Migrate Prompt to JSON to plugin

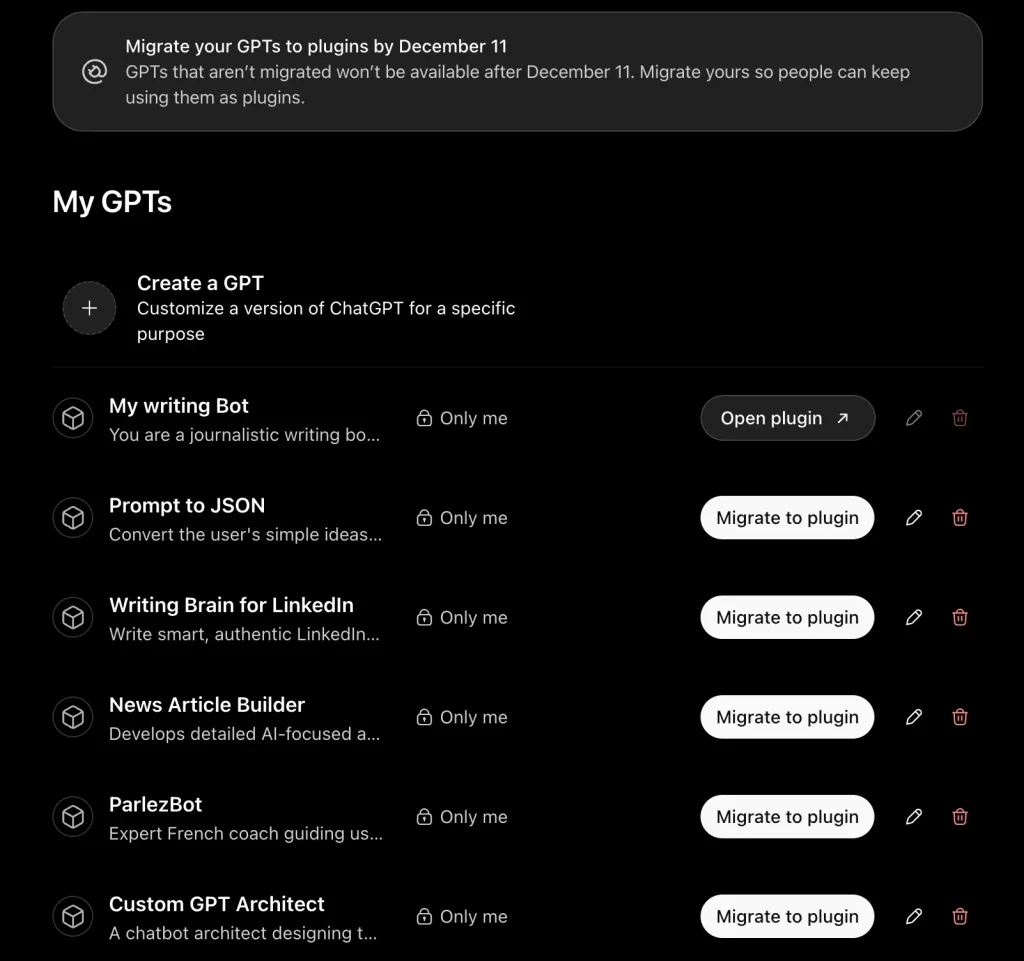tap(788, 518)
